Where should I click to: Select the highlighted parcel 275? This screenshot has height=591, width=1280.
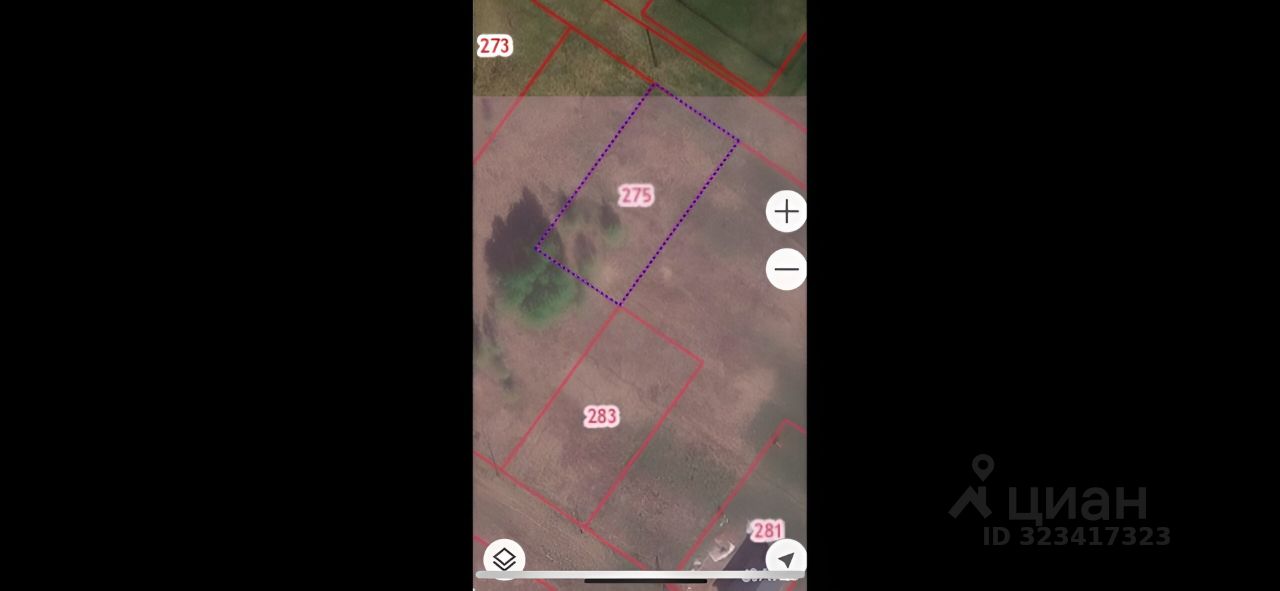[636, 195]
